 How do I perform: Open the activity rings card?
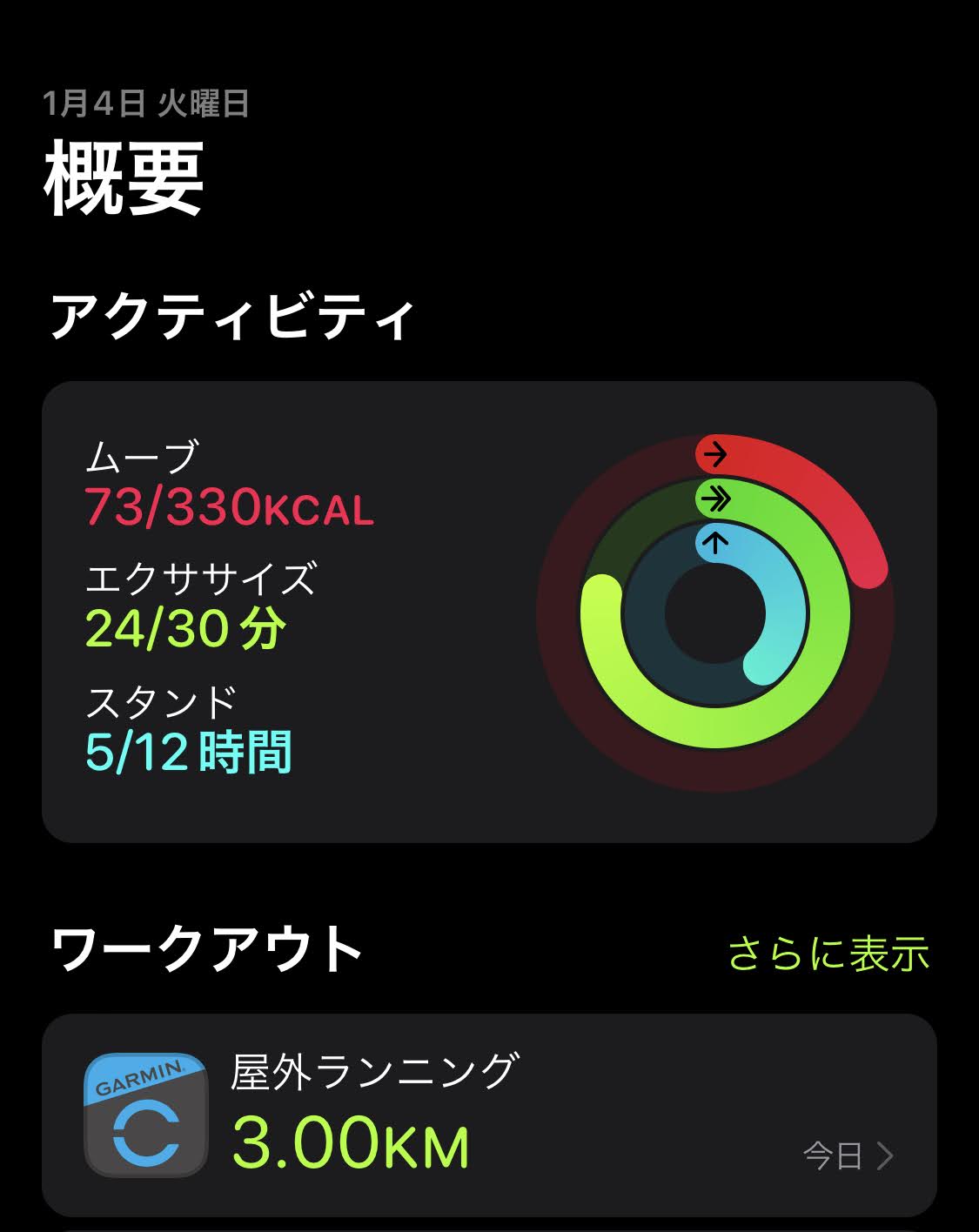489,612
